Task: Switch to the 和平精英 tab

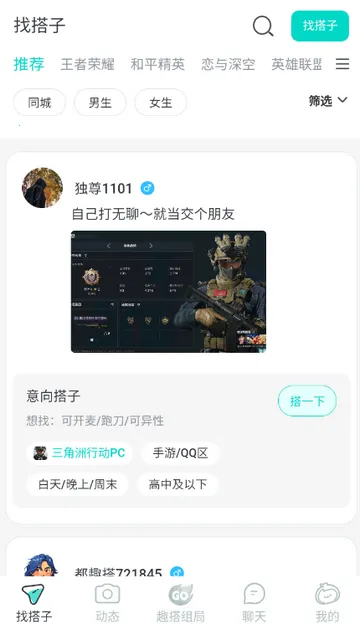Action: [x=157, y=64]
